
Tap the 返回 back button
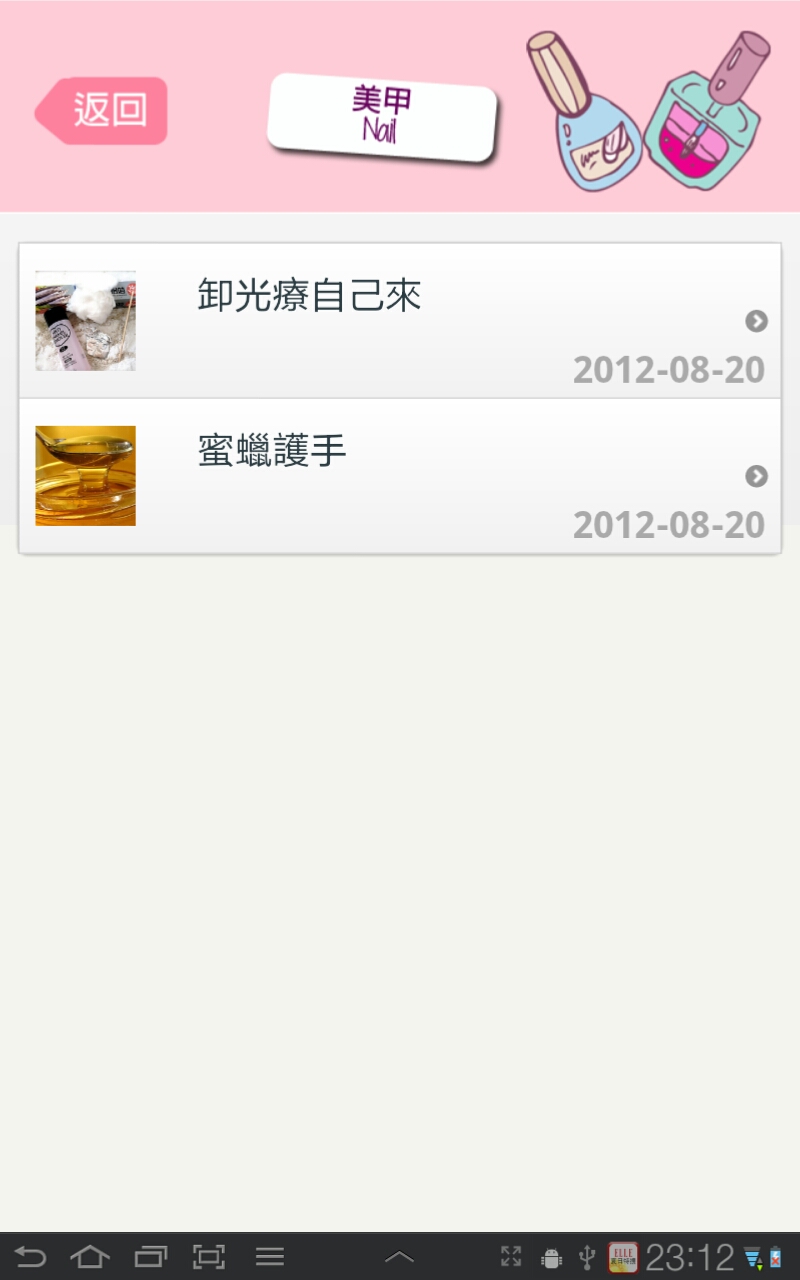[102, 111]
